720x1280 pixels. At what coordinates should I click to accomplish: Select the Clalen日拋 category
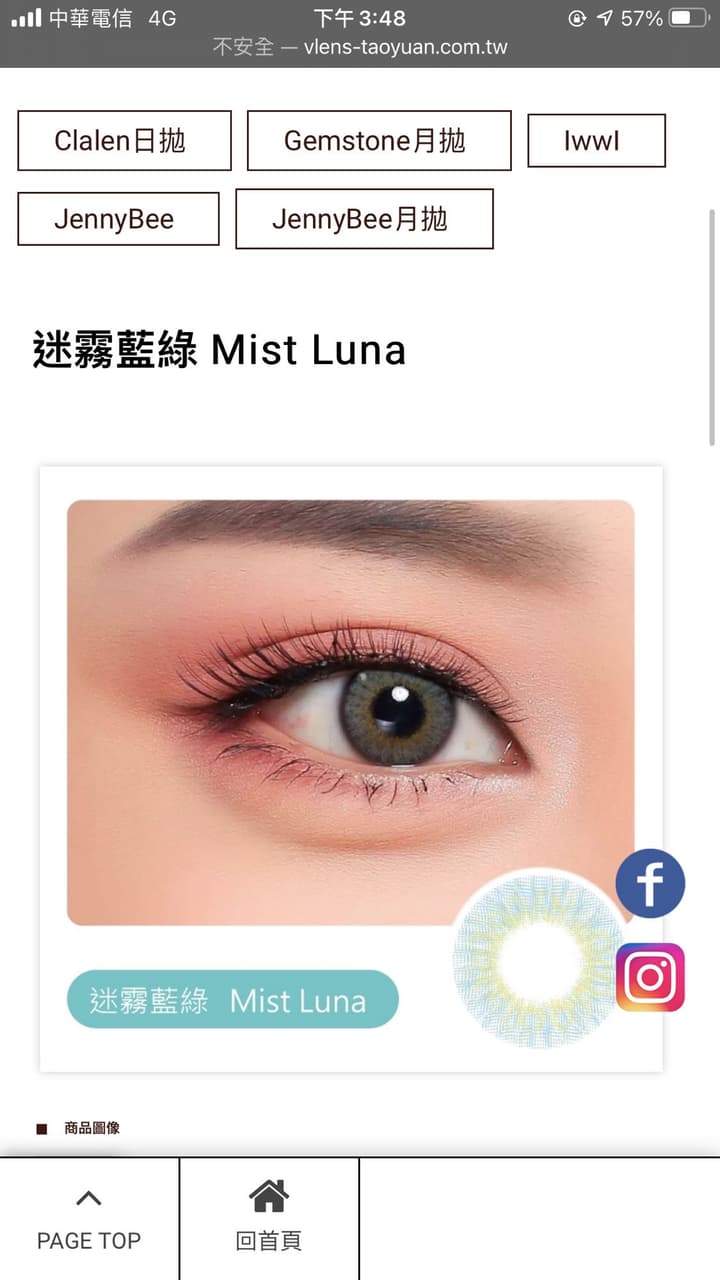point(124,141)
